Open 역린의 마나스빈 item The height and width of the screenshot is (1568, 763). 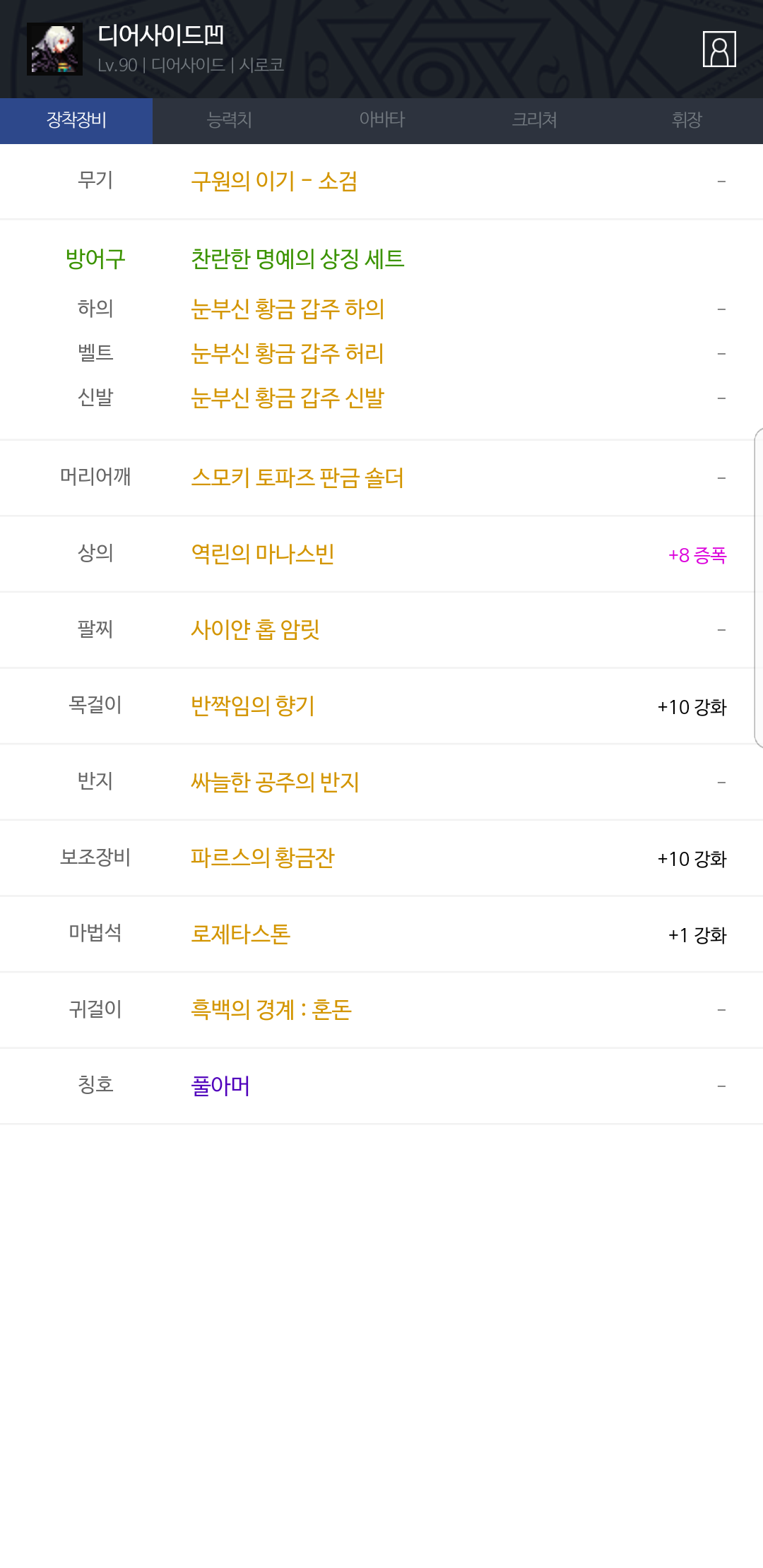(263, 554)
